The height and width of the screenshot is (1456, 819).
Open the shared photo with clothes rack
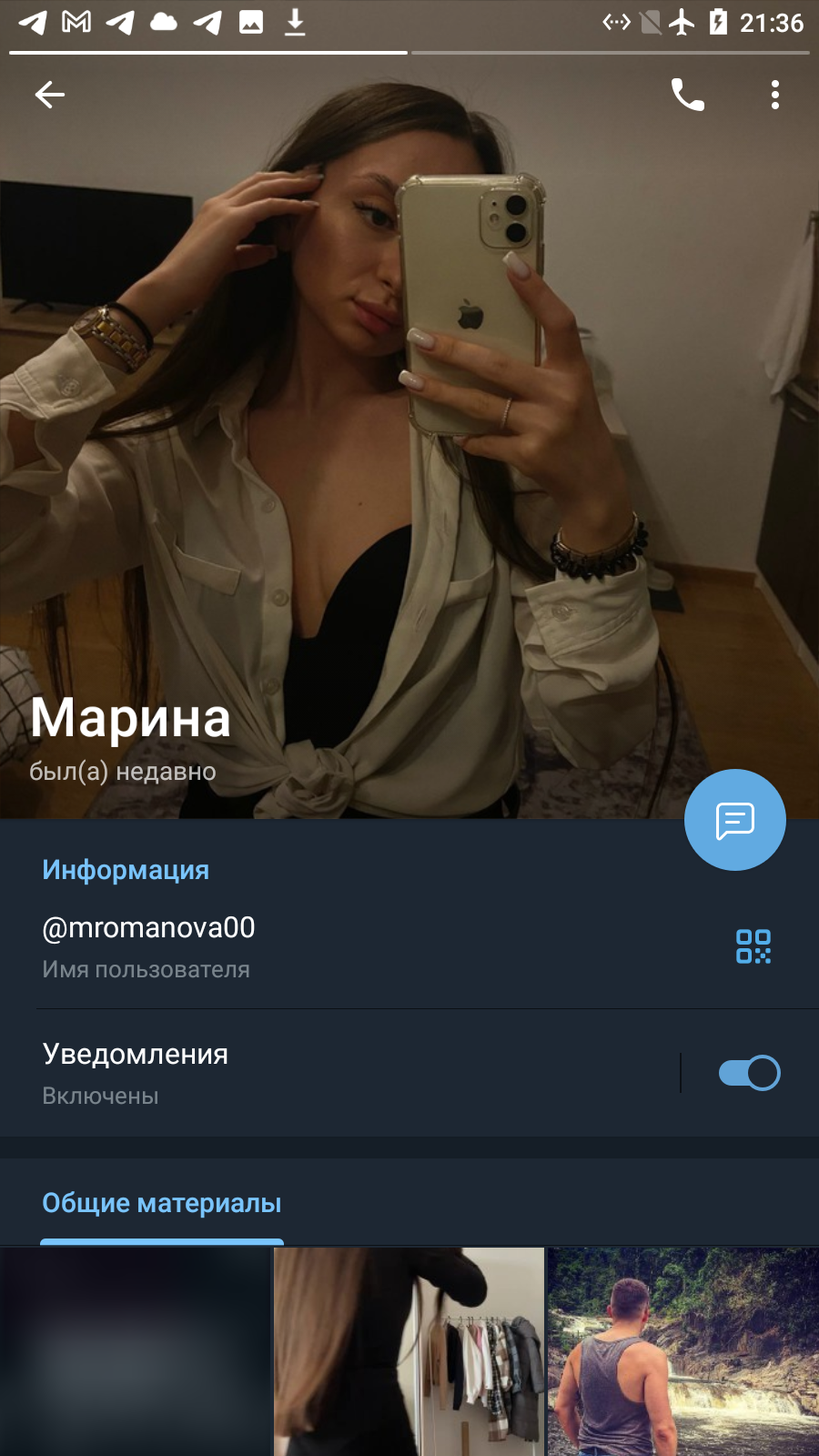[409, 1351]
